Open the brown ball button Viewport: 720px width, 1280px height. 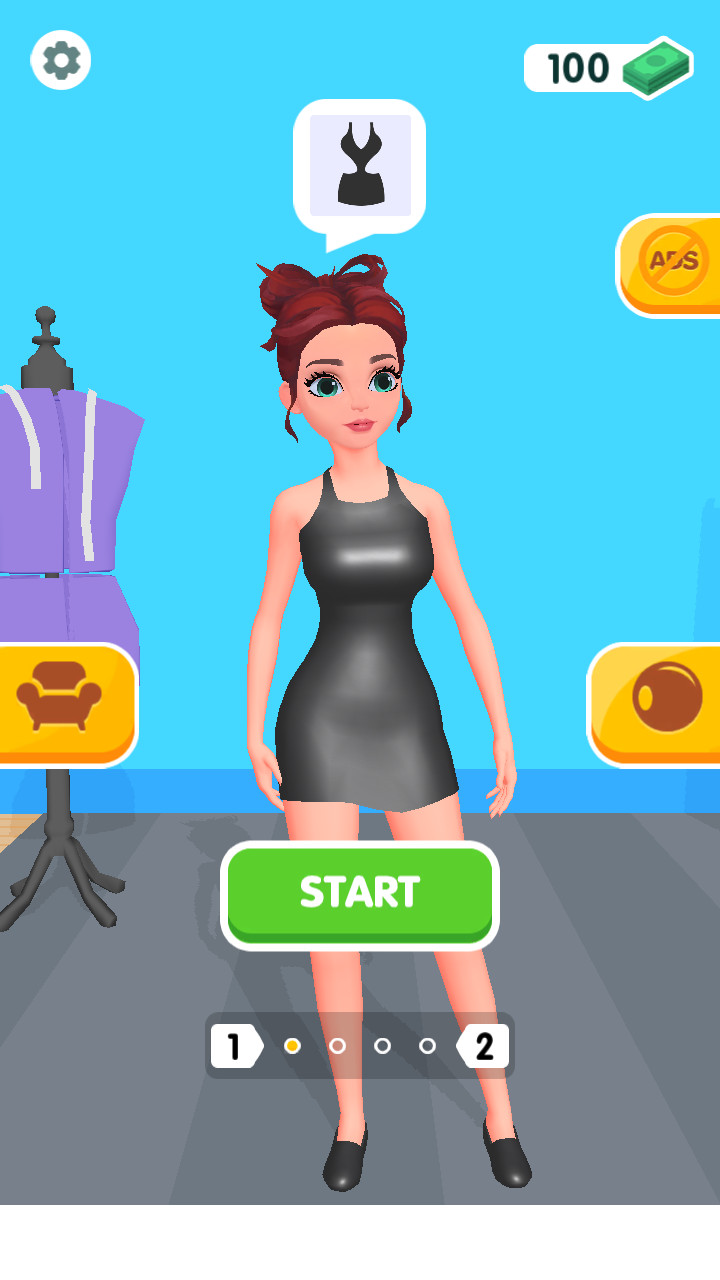click(662, 702)
